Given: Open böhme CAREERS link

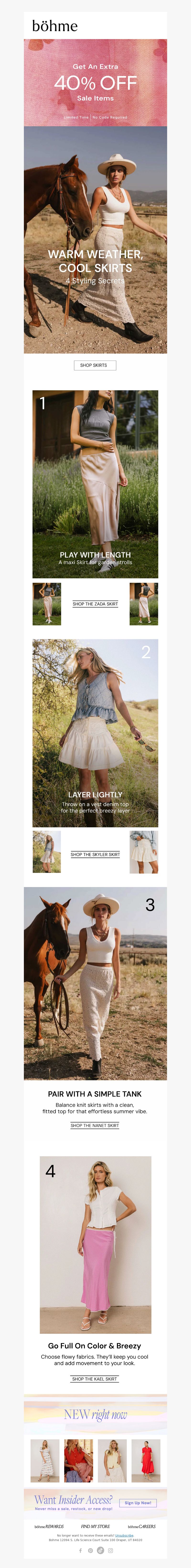Looking at the screenshot, I should [x=142, y=1527].
